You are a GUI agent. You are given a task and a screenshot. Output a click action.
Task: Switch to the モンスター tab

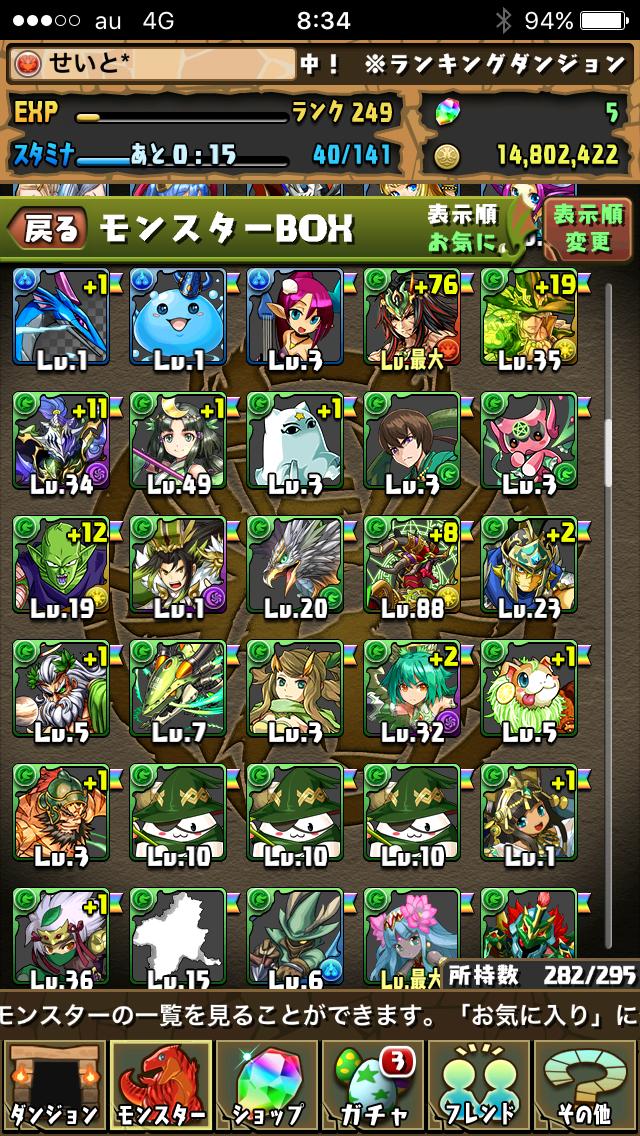tap(161, 1087)
